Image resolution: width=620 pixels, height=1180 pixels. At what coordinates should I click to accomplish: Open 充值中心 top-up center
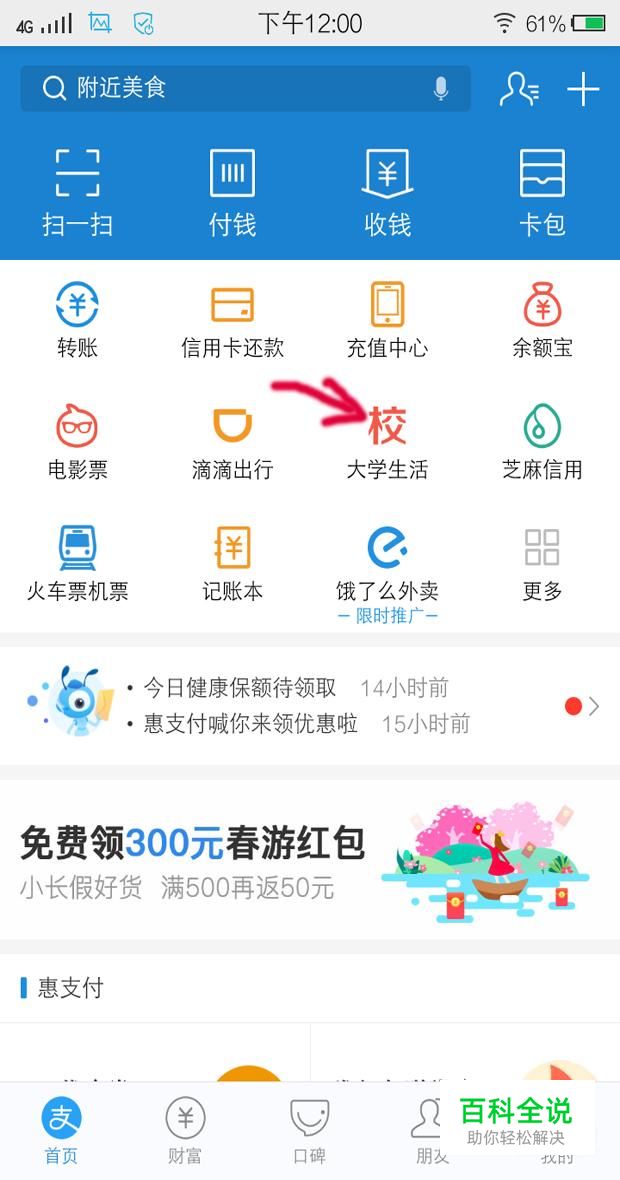[387, 320]
